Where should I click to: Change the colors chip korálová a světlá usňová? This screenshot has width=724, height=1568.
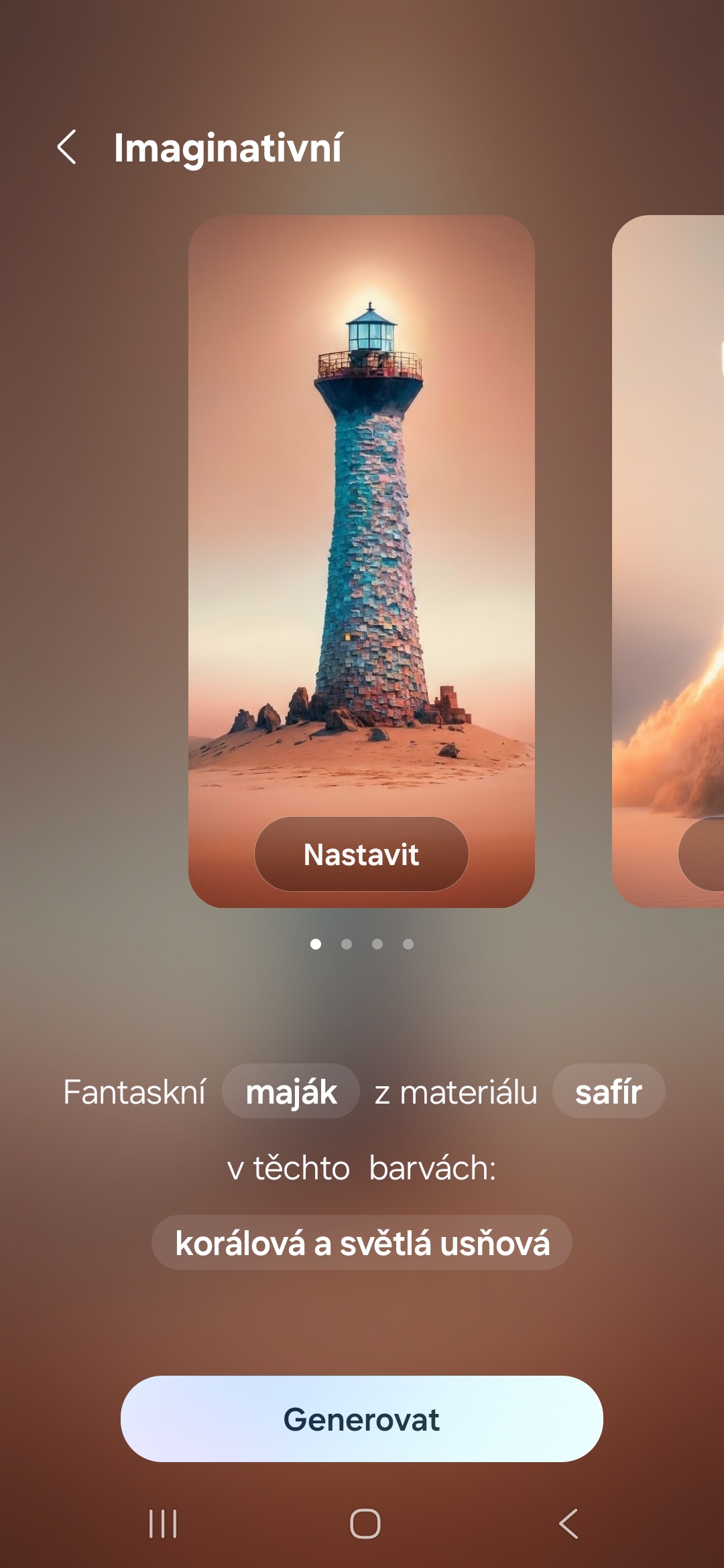point(362,1243)
